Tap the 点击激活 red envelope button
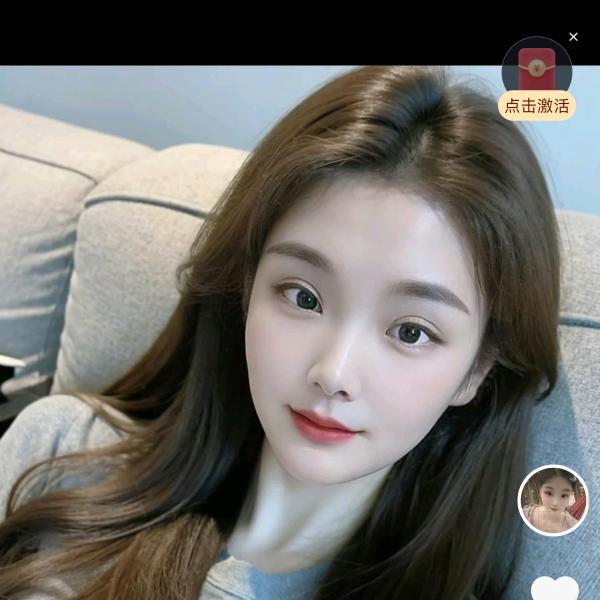The image size is (600, 600). (x=537, y=105)
